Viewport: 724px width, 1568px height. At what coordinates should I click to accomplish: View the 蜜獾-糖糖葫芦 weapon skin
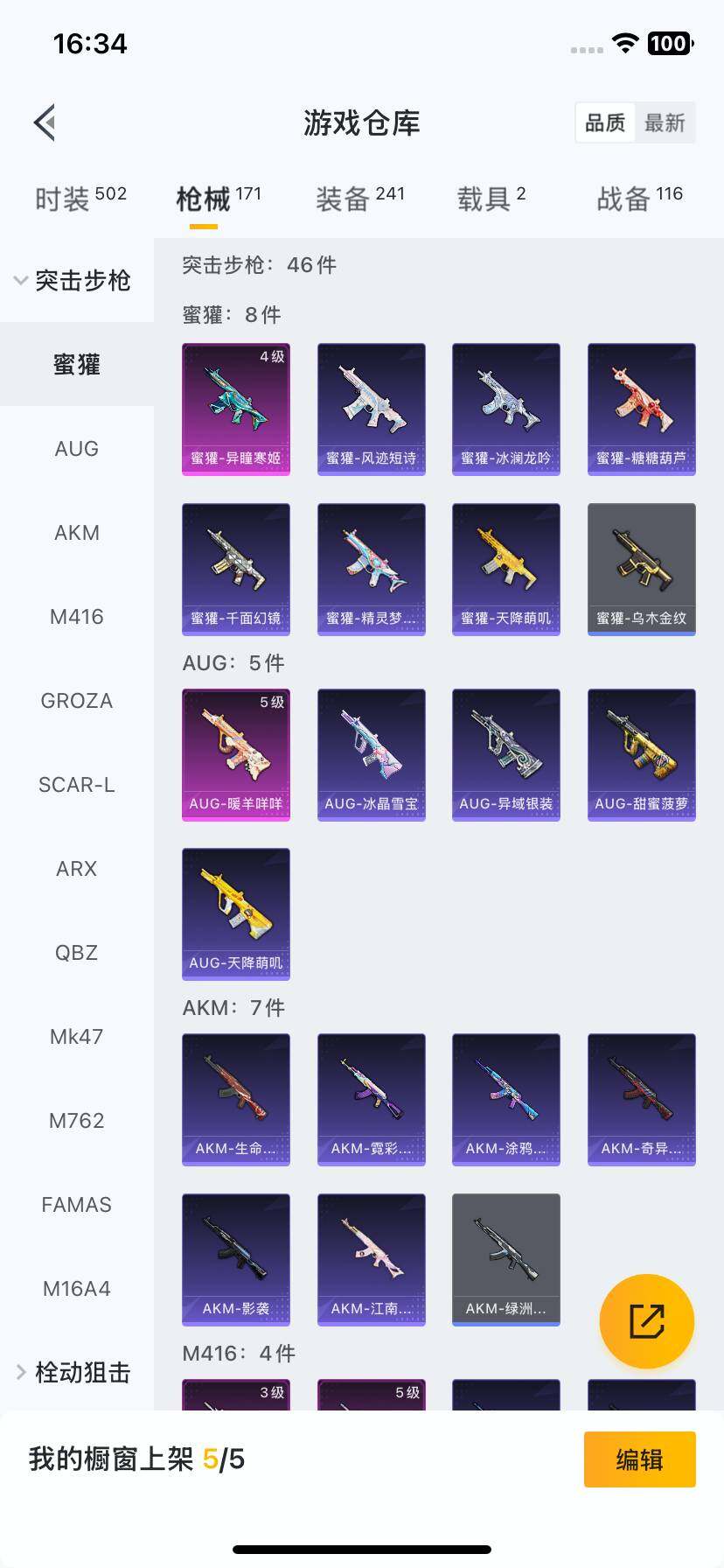coord(641,409)
